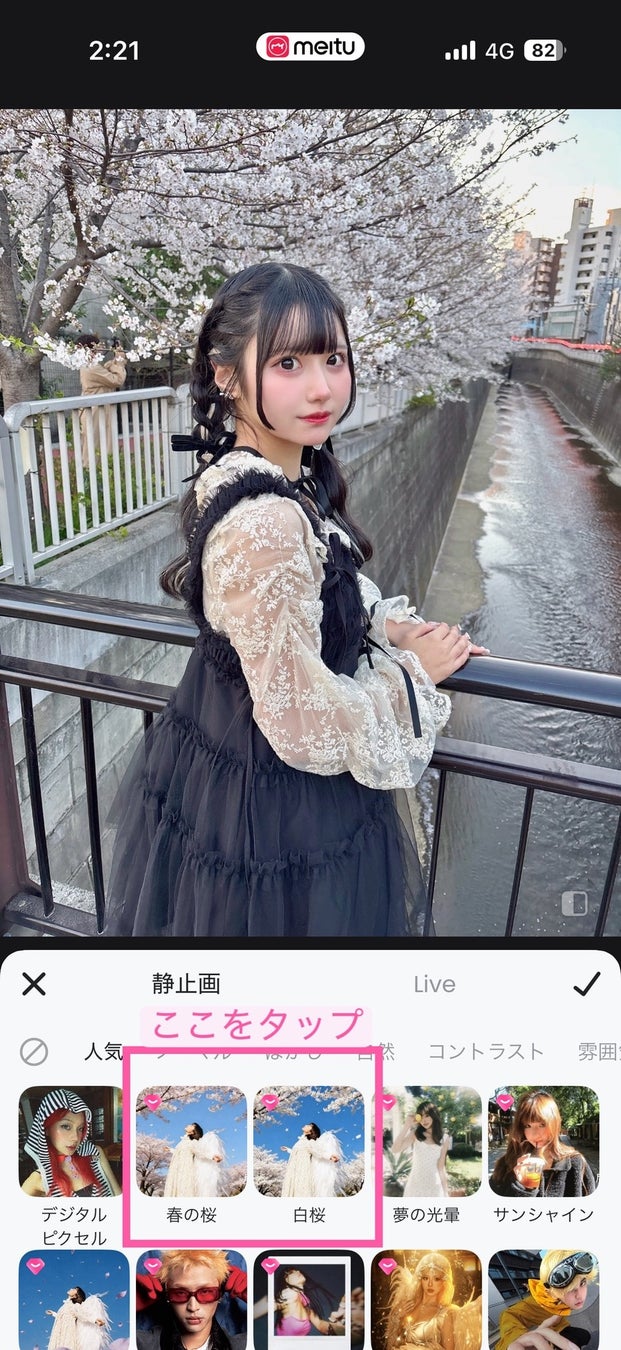The image size is (621, 1350).
Task: Choose the 白桜 filter
Action: coord(308,1142)
